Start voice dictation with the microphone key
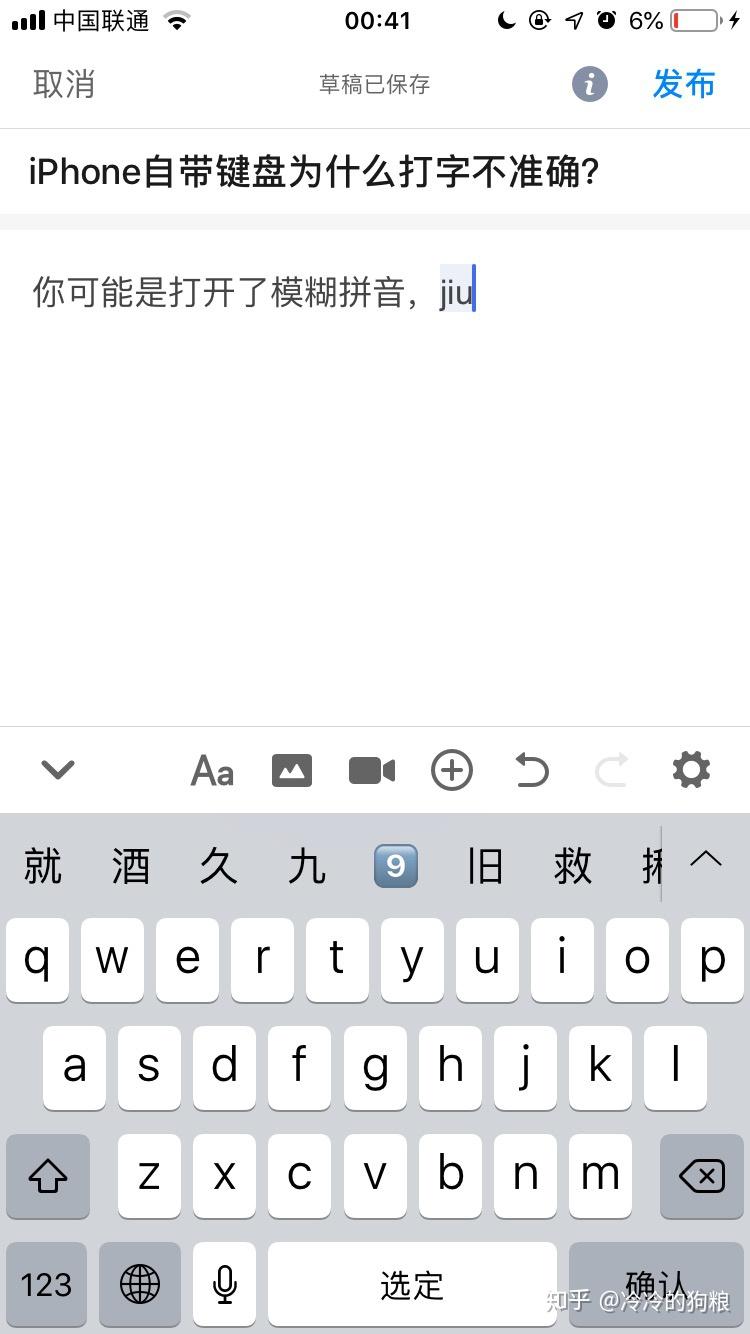Image resolution: width=750 pixels, height=1334 pixels. click(224, 1284)
